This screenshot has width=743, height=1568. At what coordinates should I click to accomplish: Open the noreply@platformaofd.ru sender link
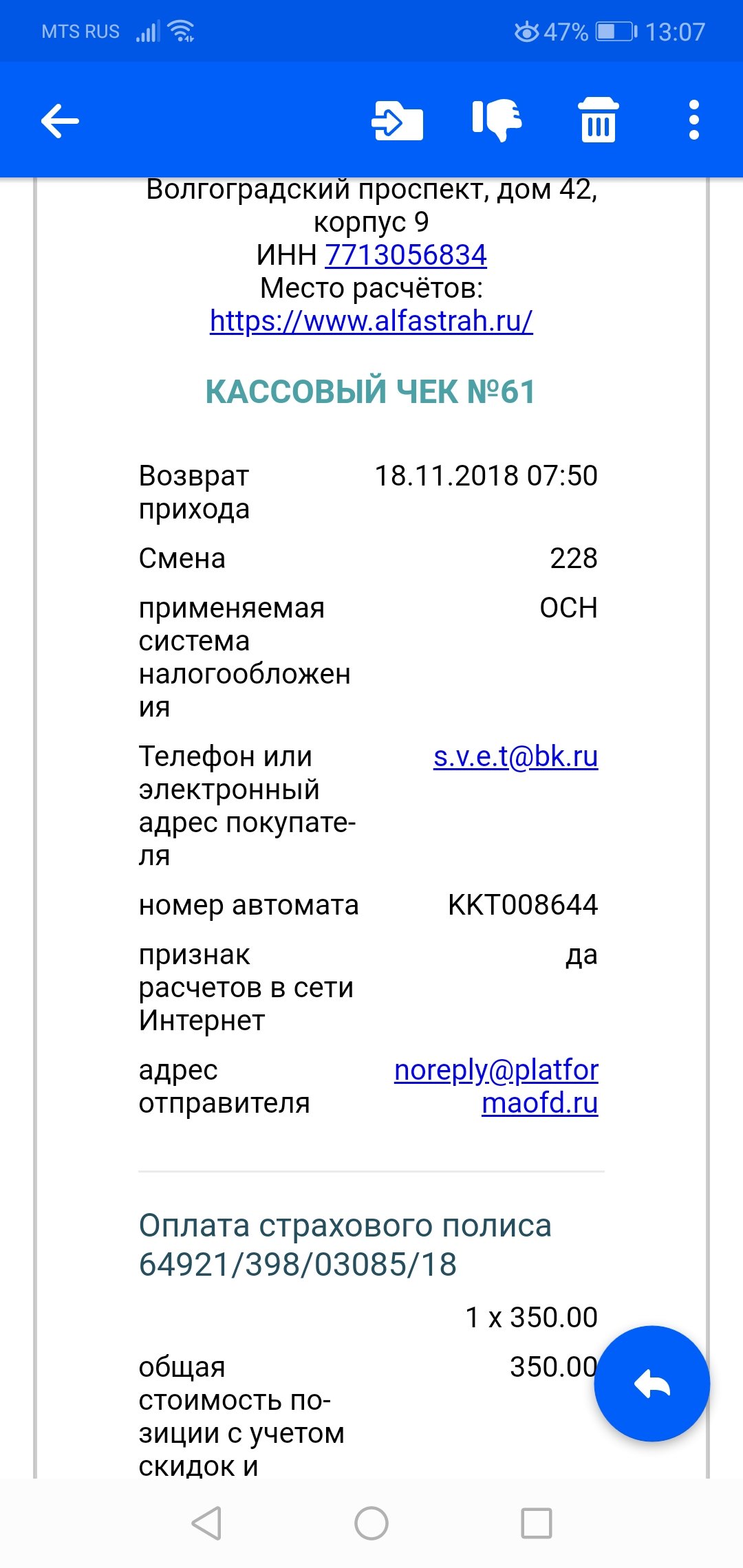(x=496, y=1087)
